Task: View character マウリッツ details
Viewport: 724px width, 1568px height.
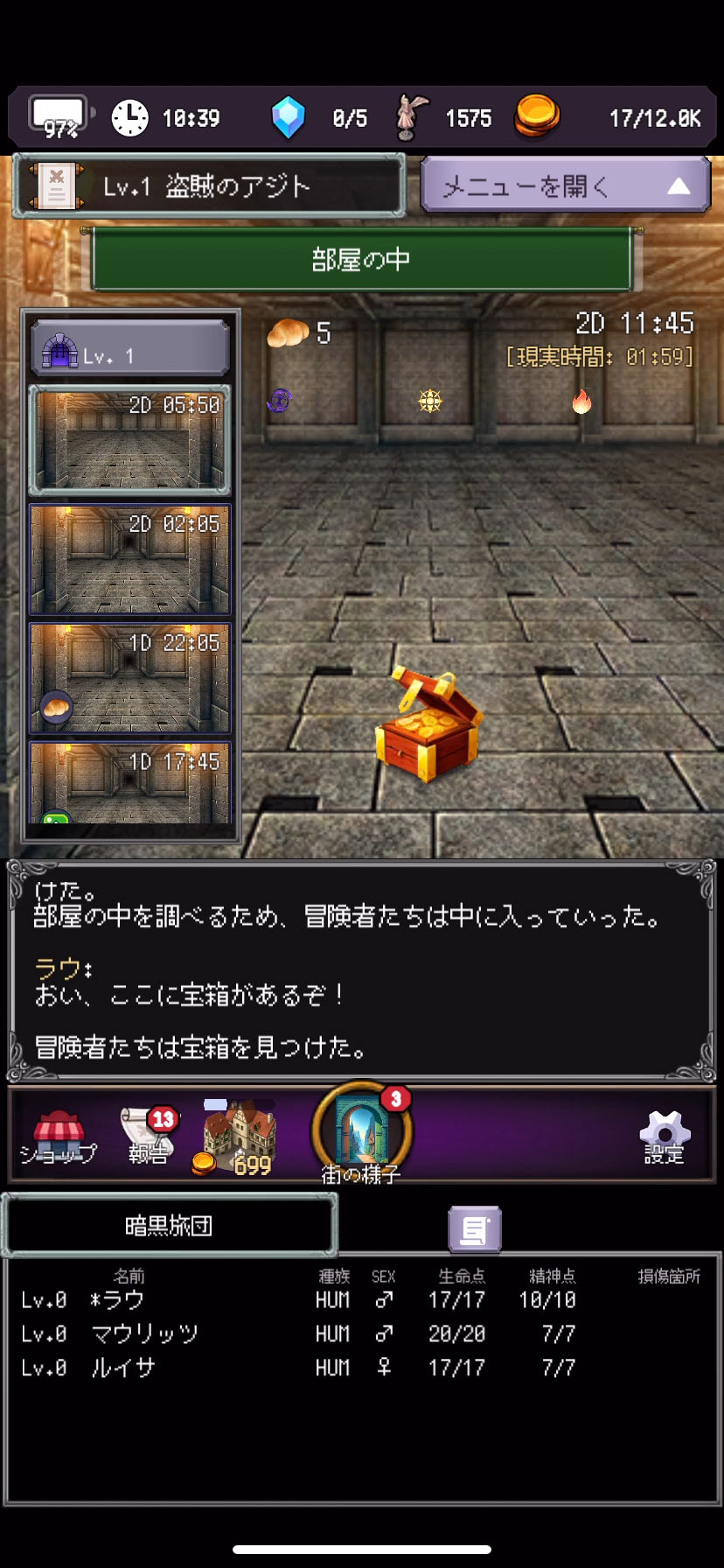Action: (144, 1334)
